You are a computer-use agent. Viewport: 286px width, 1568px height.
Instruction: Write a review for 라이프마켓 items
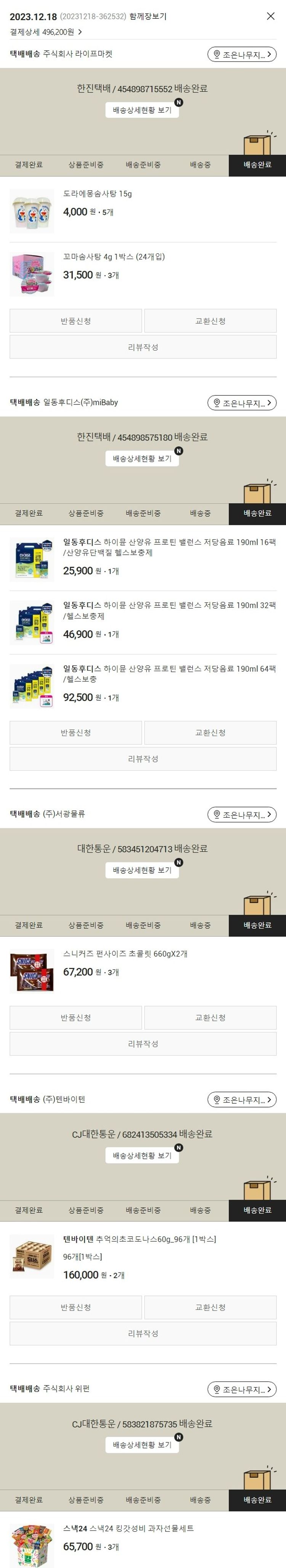pyautogui.click(x=143, y=347)
